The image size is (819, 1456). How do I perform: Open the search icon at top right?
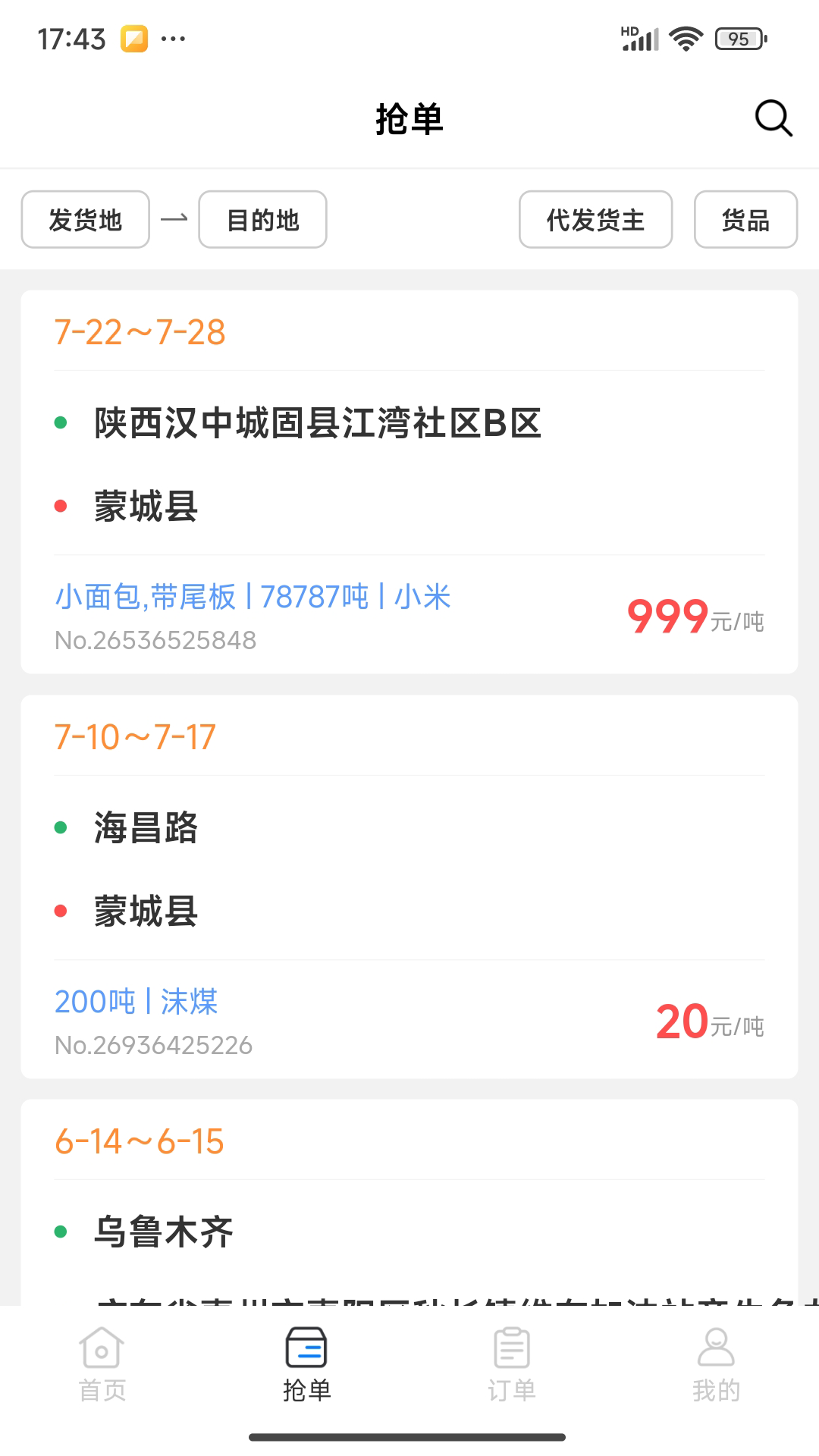coord(772,118)
